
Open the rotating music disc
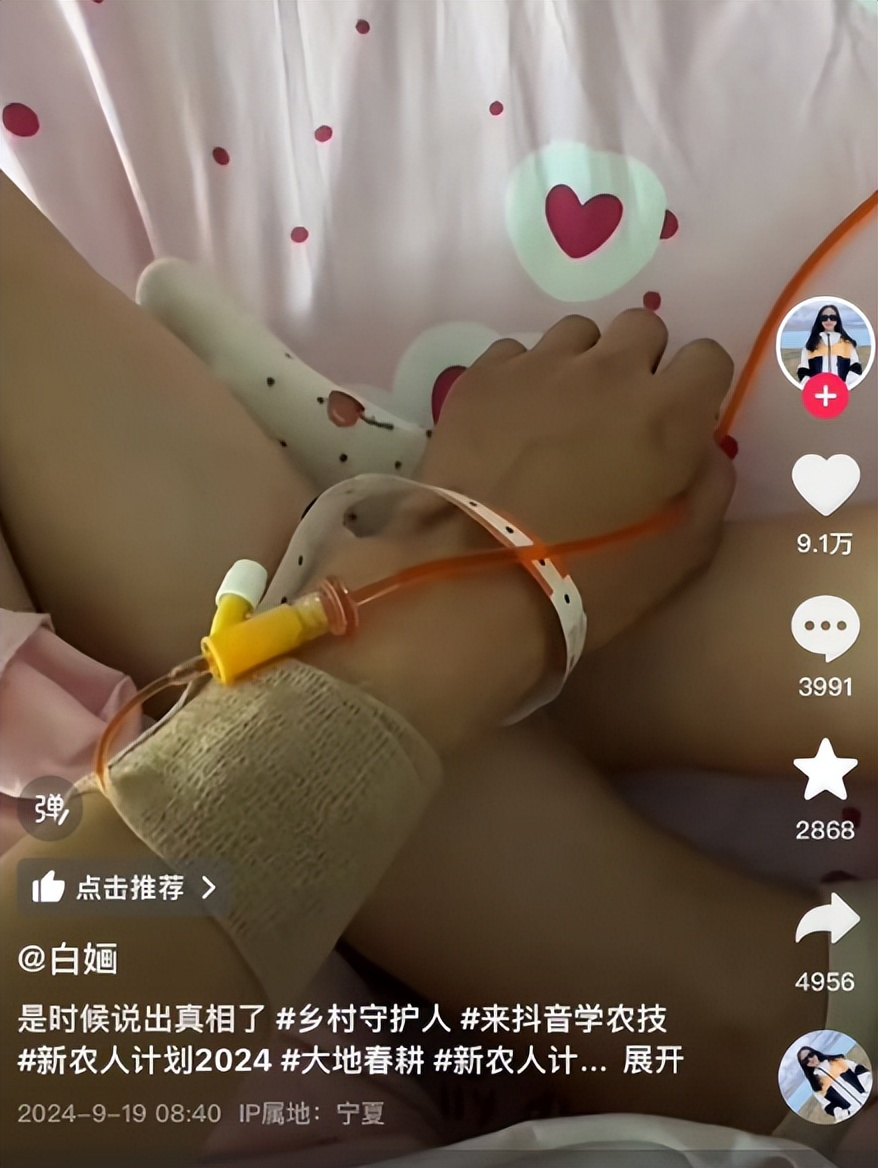coord(825,1077)
